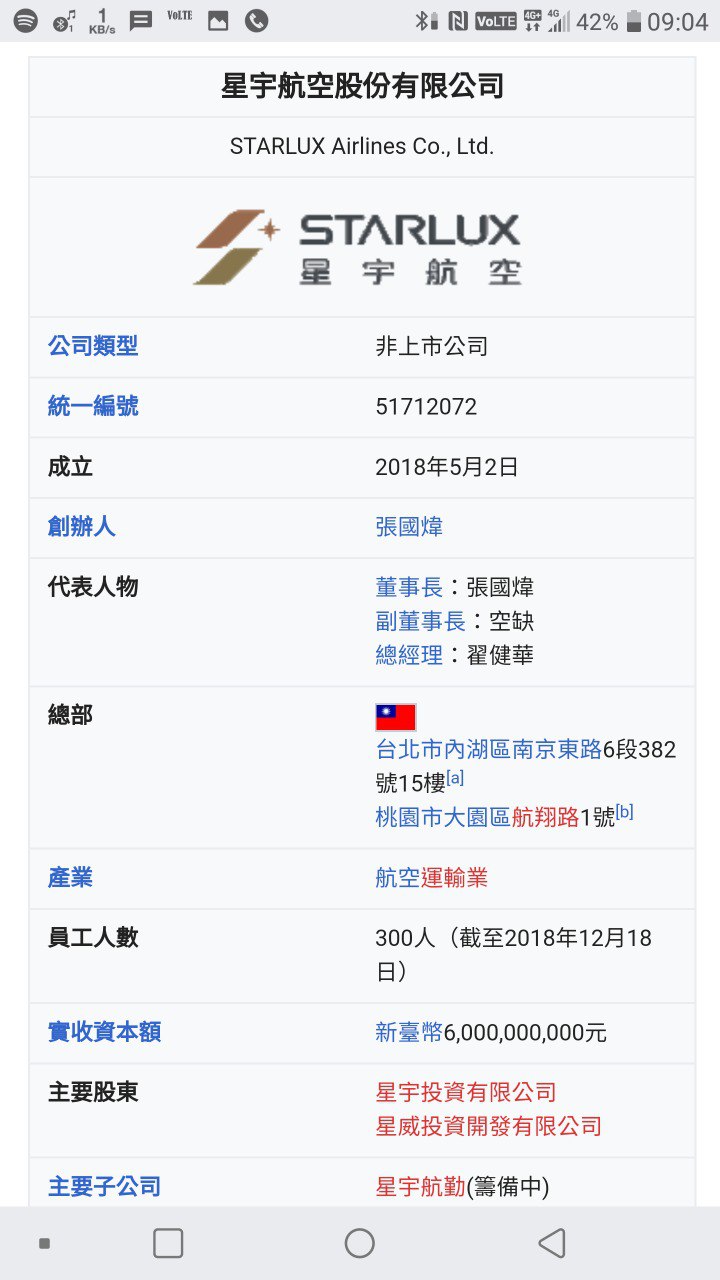Open the red 航翔路 link
720x1280 pixels.
pos(546,817)
